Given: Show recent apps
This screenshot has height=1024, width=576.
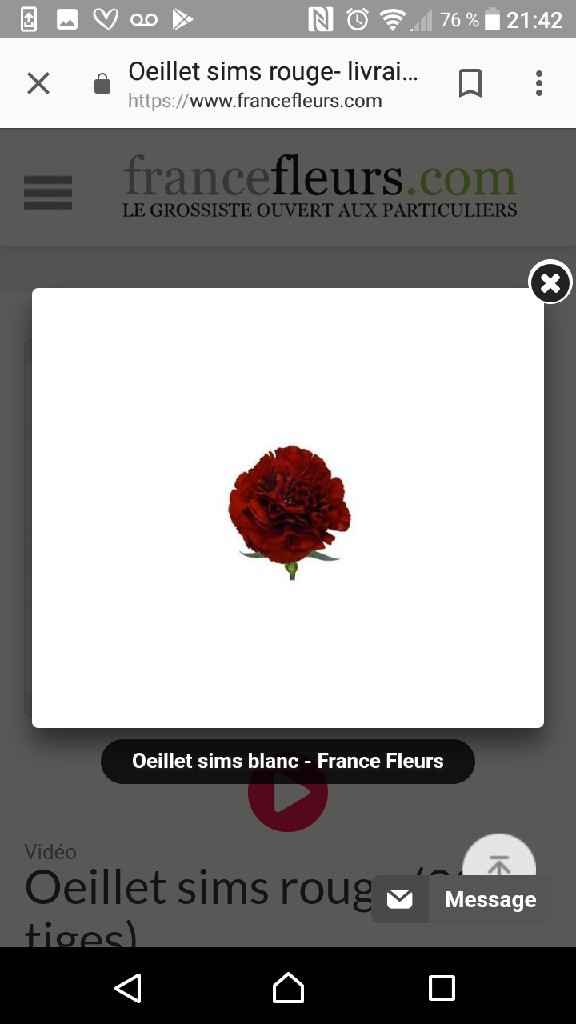Looking at the screenshot, I should [x=441, y=987].
